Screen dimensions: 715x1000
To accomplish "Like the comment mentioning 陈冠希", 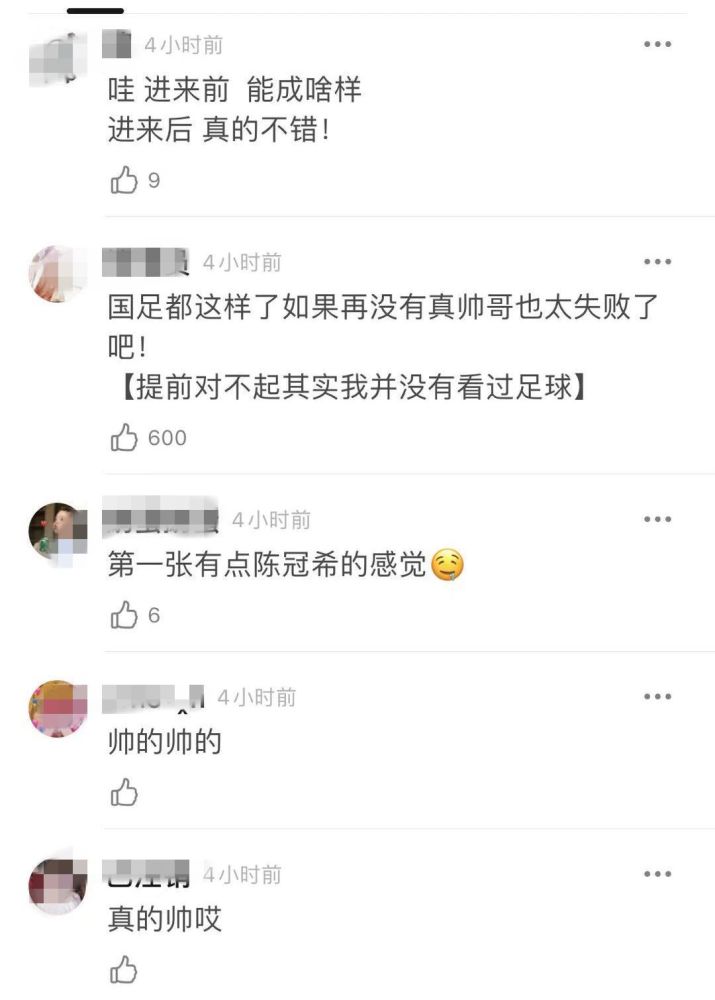I will pos(123,615).
